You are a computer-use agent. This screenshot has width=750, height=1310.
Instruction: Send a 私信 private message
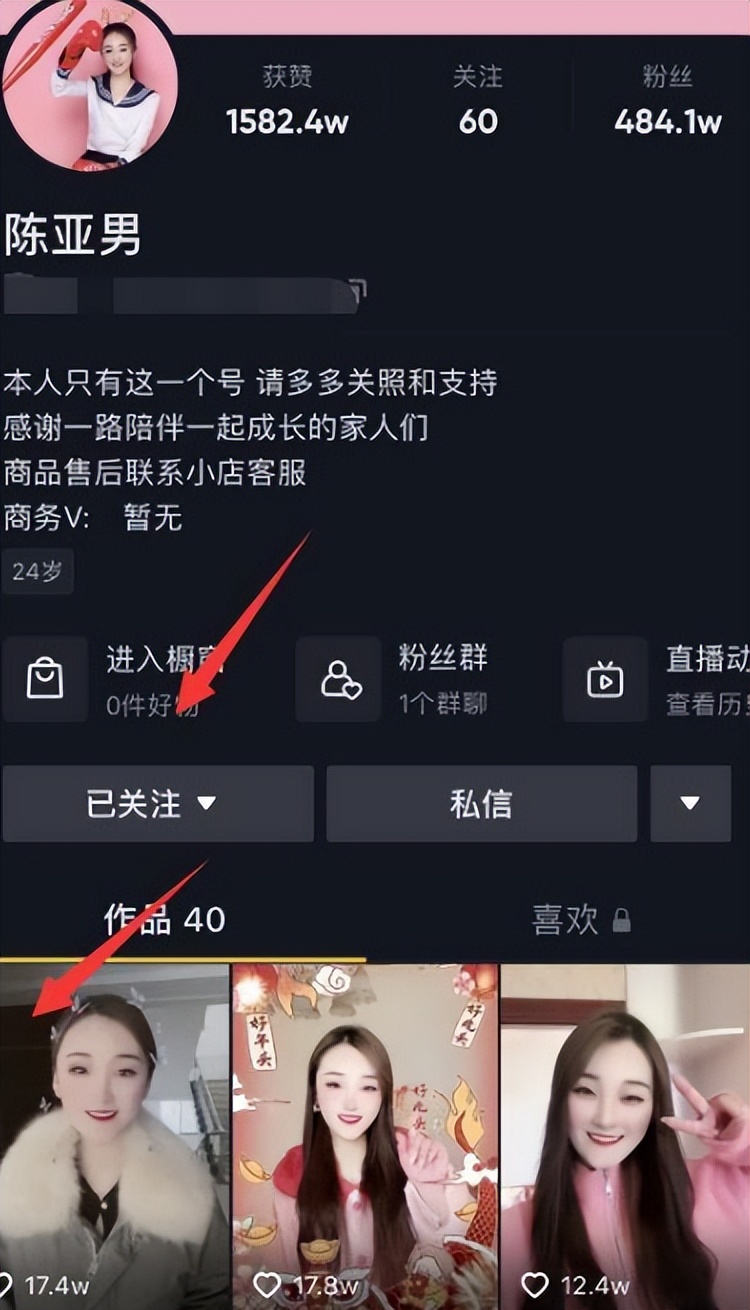click(x=481, y=803)
